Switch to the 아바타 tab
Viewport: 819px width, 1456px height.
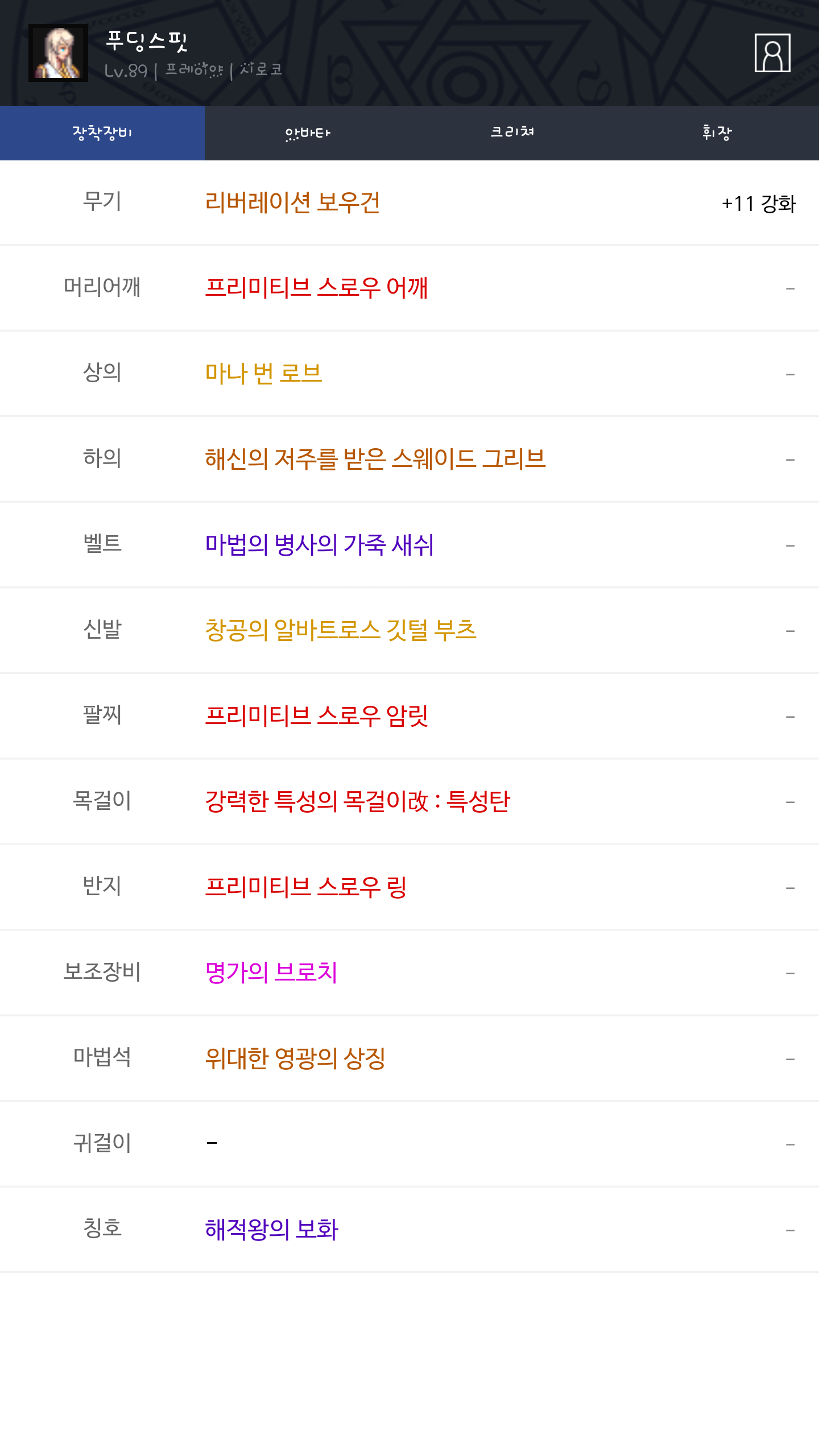point(307,133)
